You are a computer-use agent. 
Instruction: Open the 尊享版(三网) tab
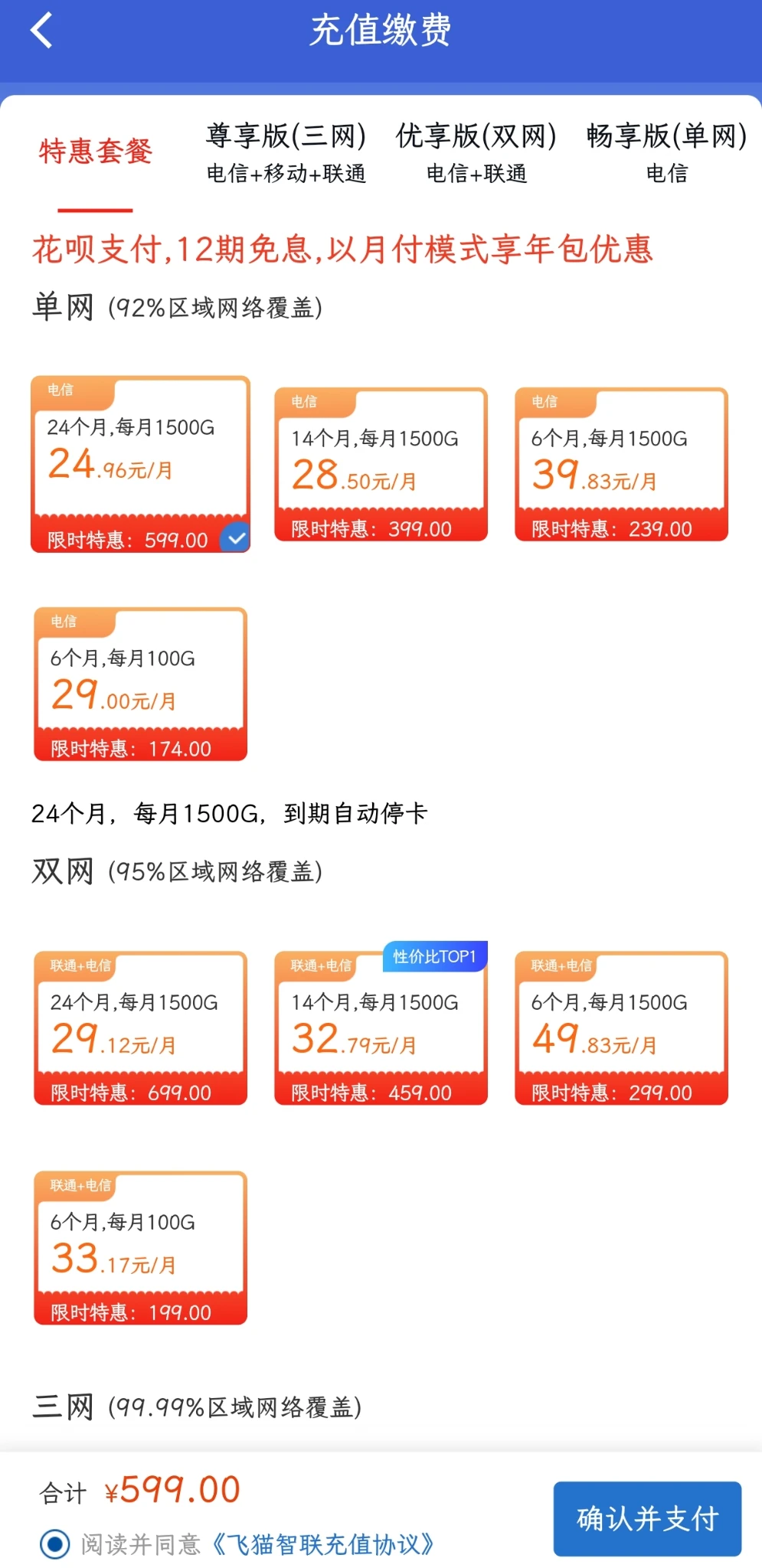[x=286, y=152]
